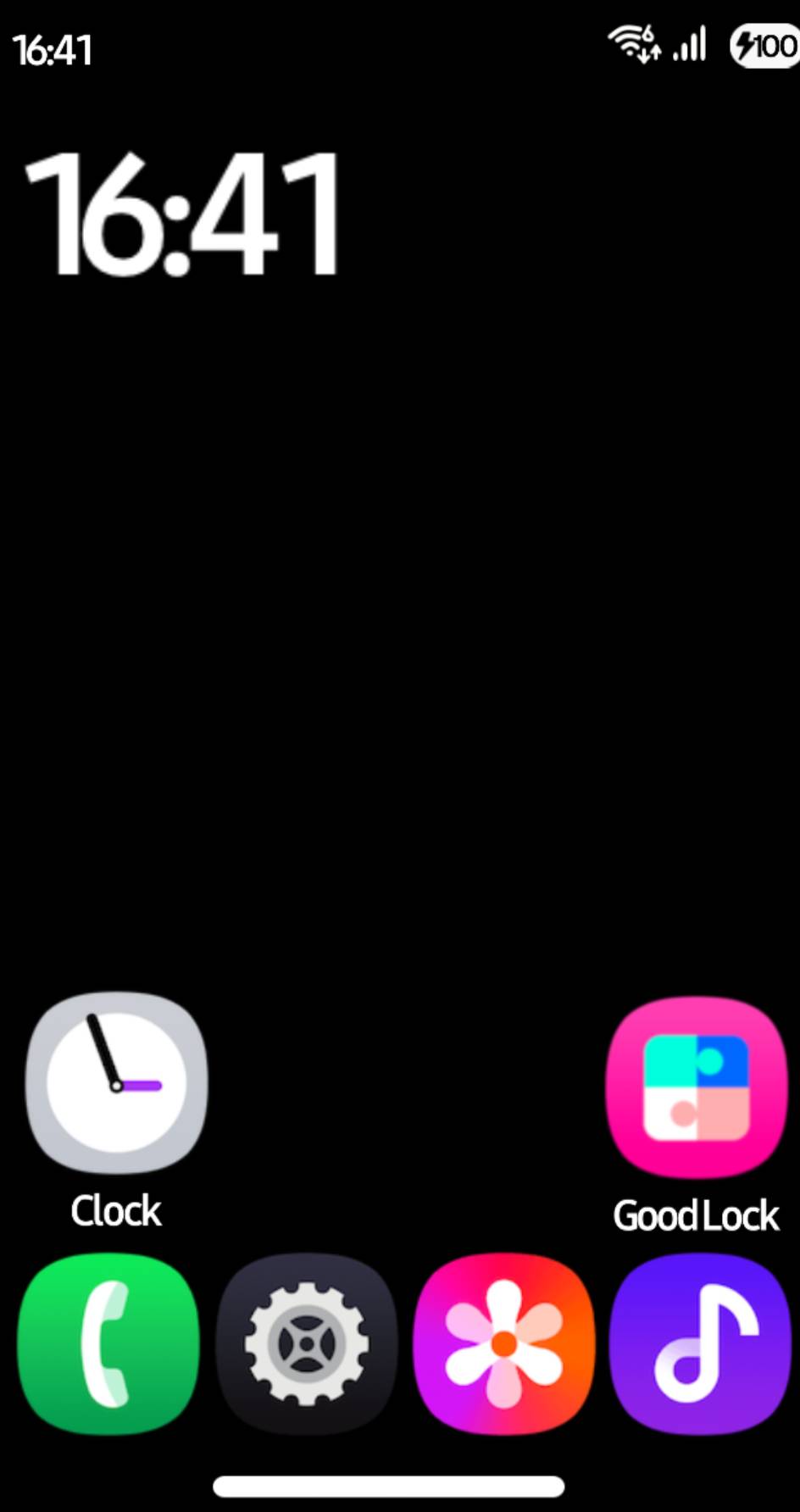Open the Phone dialer app

(108, 1343)
